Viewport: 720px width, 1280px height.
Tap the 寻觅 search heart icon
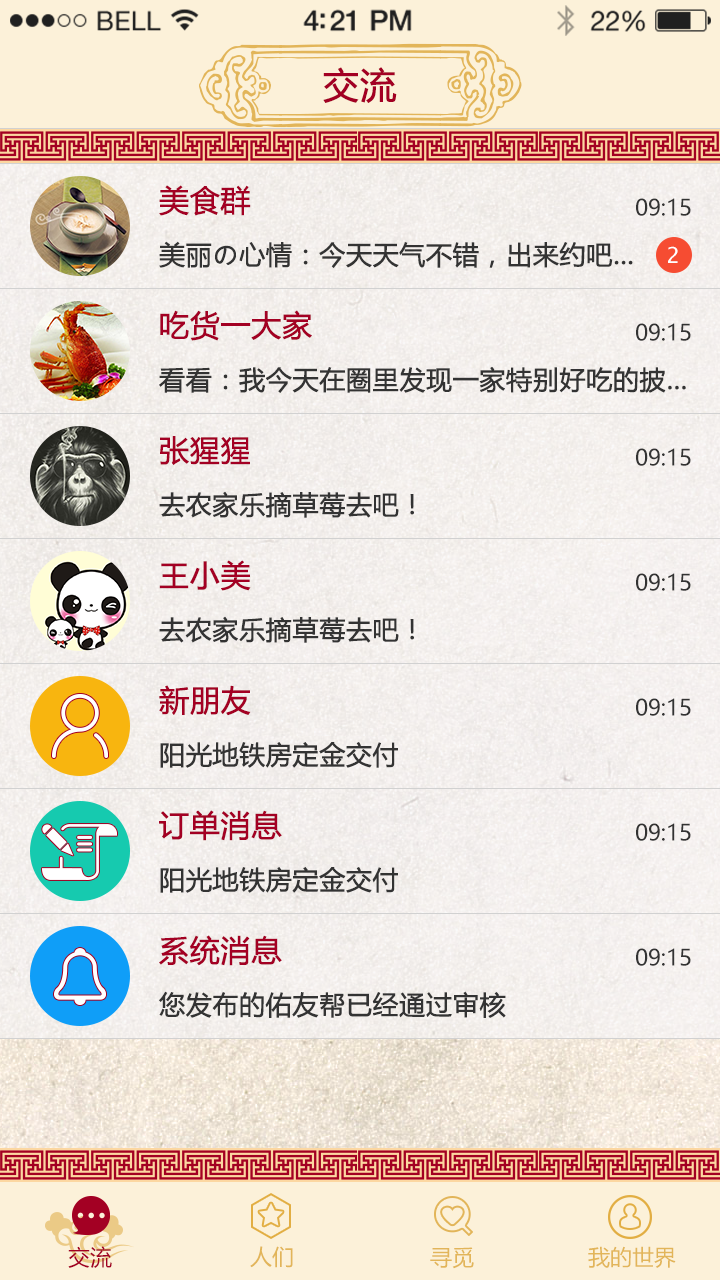coord(450,1218)
